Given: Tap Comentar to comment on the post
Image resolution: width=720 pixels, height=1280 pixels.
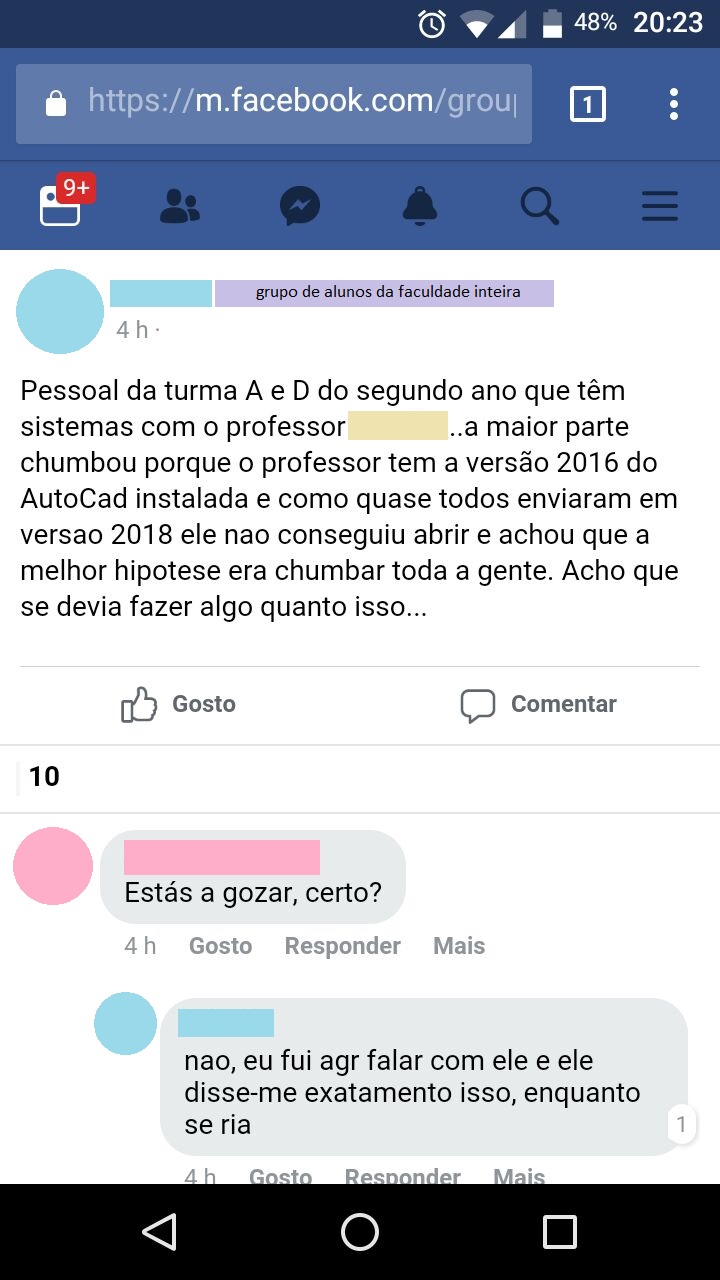Looking at the screenshot, I should pos(538,704).
